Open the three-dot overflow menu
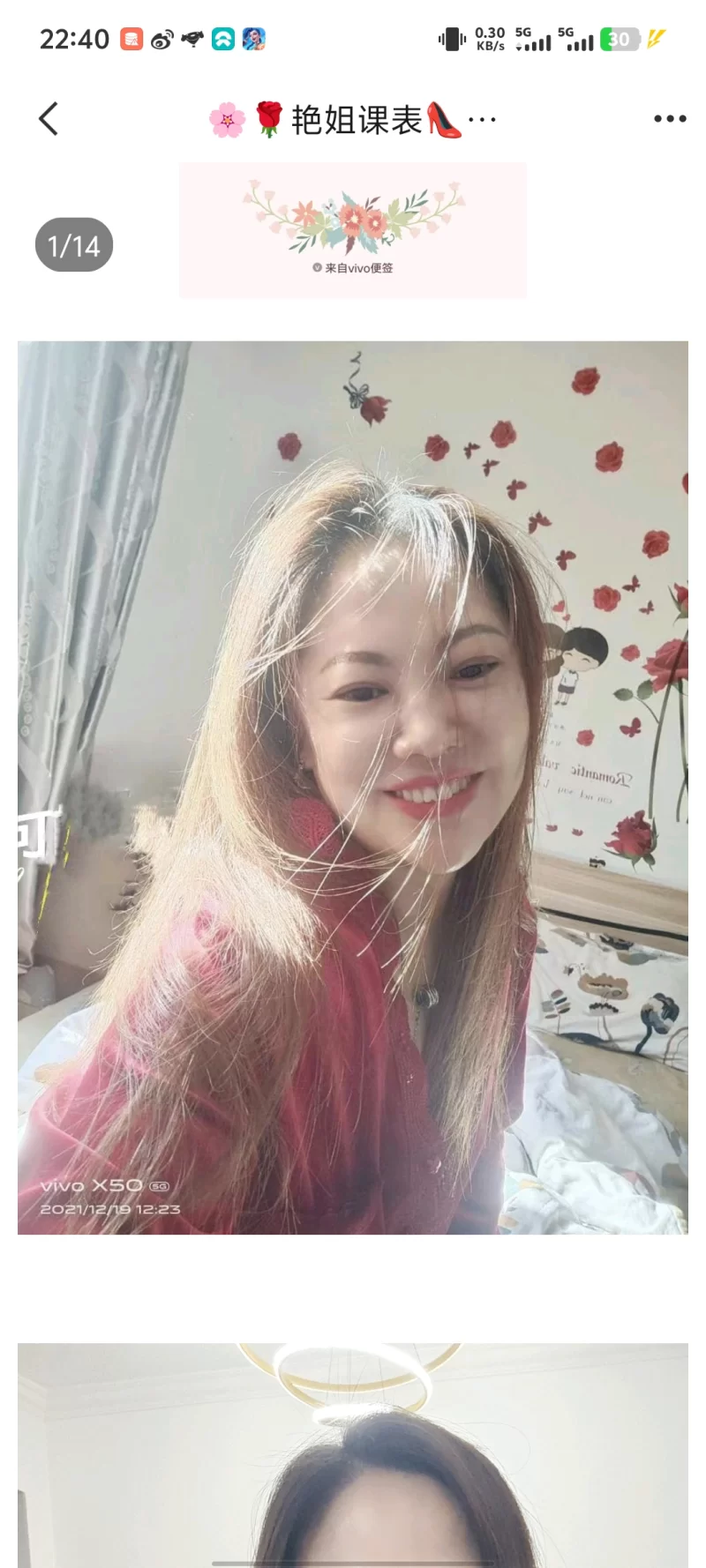Image resolution: width=706 pixels, height=1568 pixels. point(669,119)
